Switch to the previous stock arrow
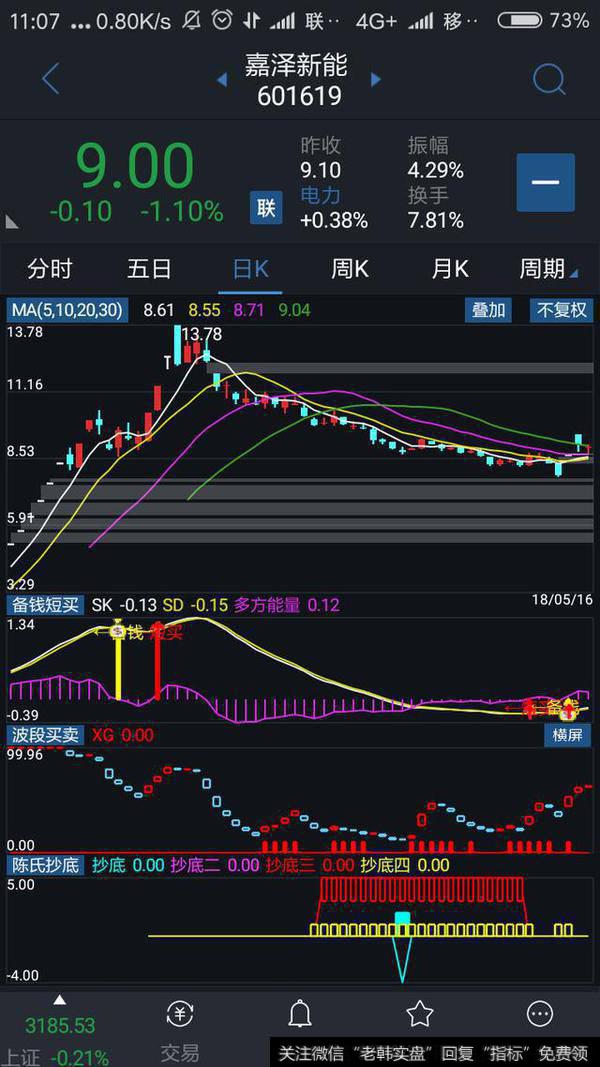 point(222,80)
